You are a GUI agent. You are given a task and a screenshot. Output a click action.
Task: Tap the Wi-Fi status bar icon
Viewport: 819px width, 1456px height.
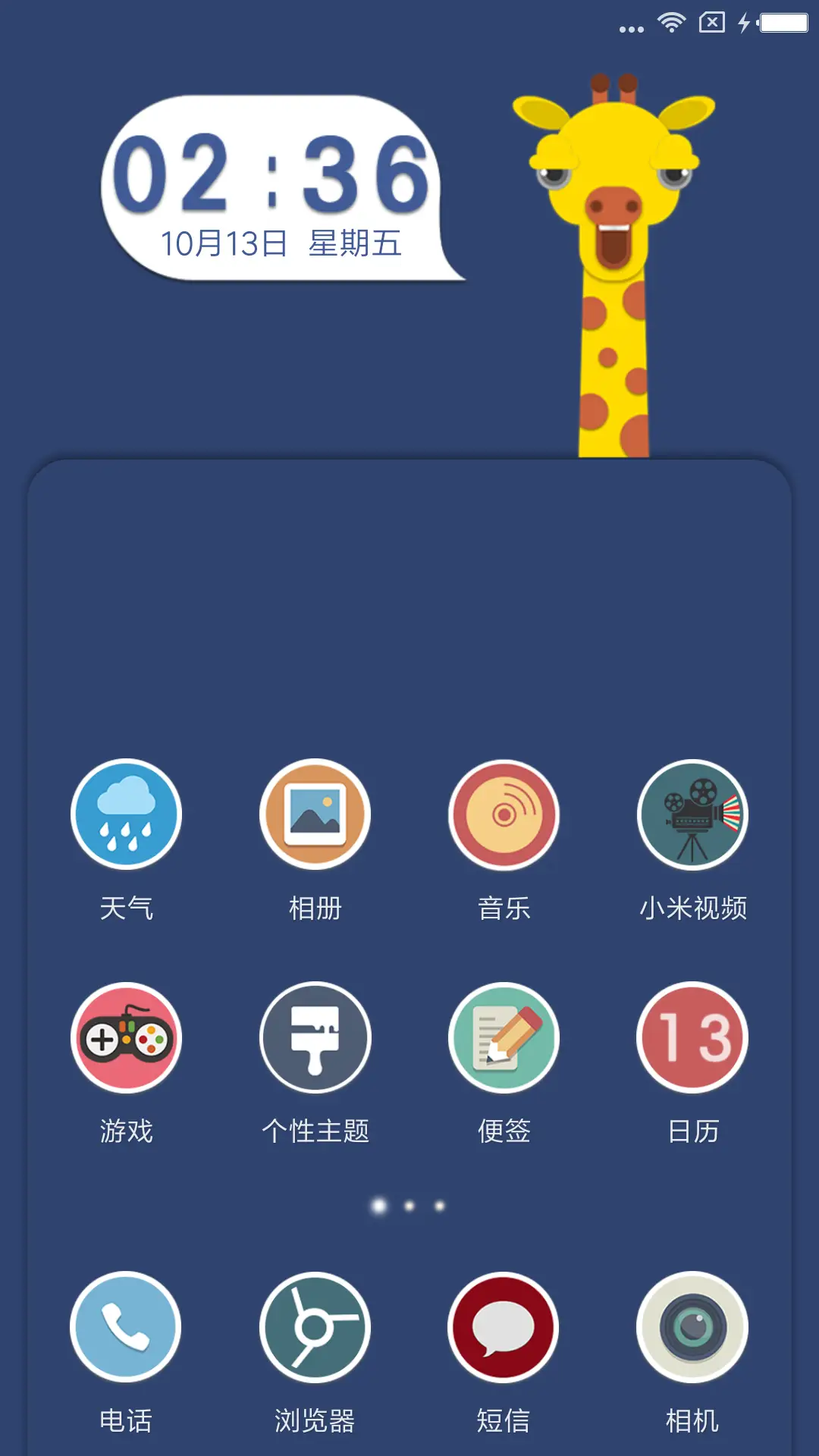pos(671,23)
